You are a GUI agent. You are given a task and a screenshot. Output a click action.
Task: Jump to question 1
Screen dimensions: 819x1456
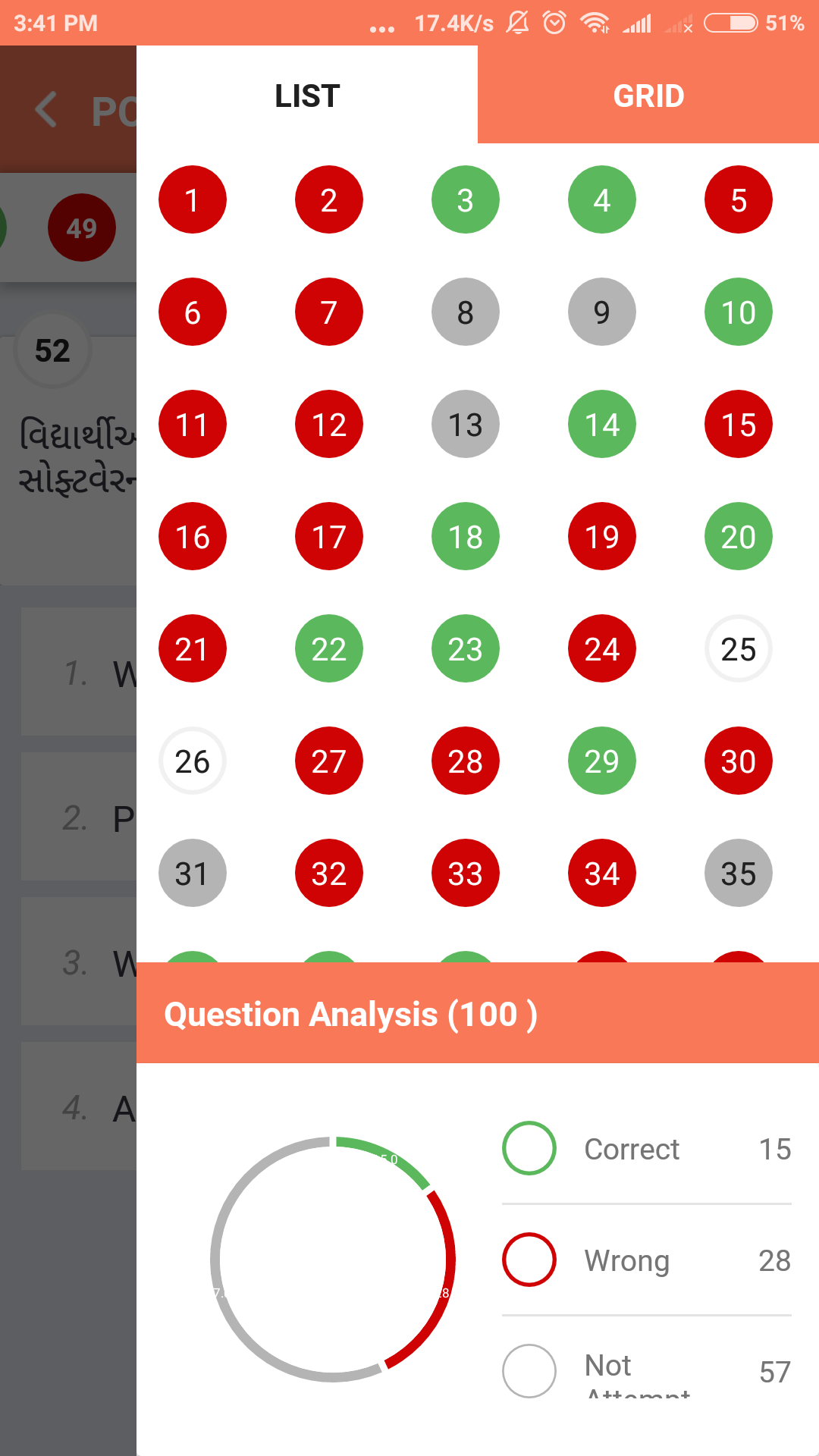[193, 199]
